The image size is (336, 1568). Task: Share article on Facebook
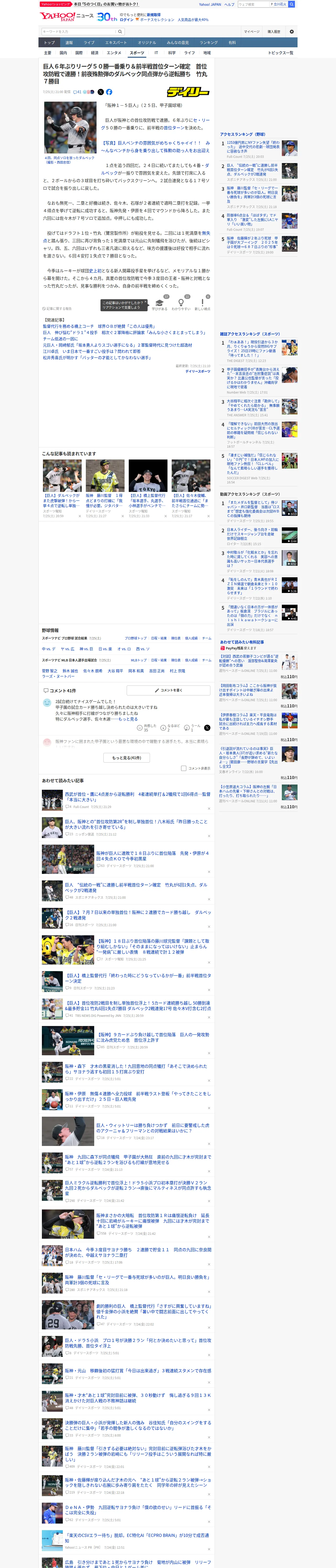pyautogui.click(x=109, y=92)
